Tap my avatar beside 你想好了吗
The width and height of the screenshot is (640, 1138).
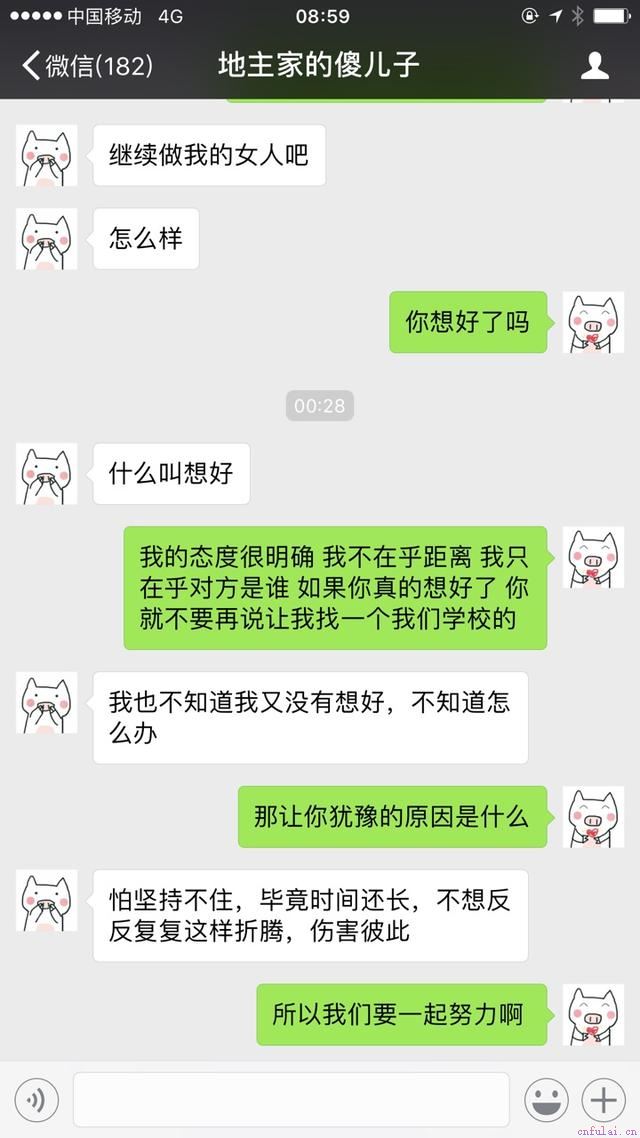[593, 322]
